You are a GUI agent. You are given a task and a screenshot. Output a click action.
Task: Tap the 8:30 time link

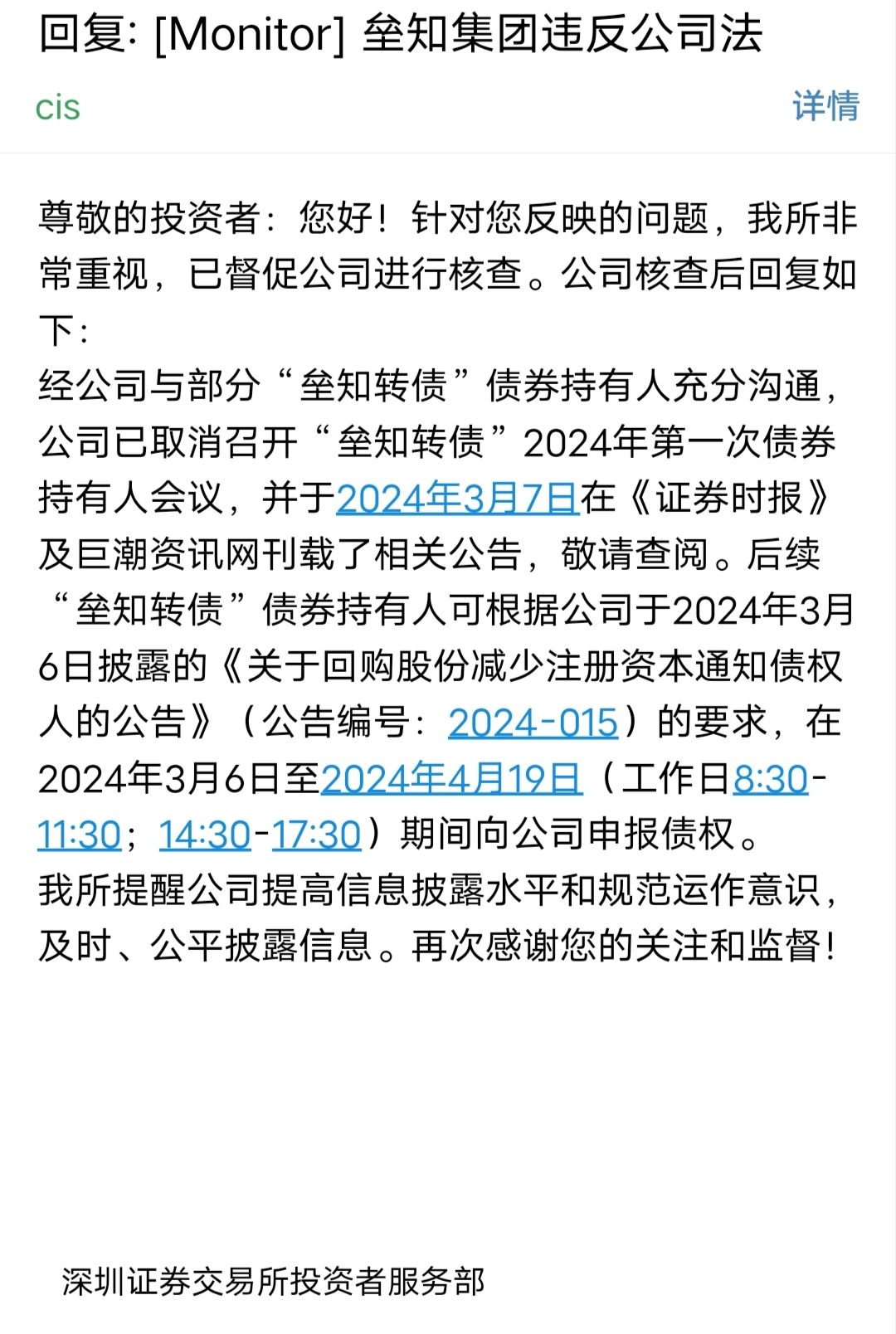point(770,778)
